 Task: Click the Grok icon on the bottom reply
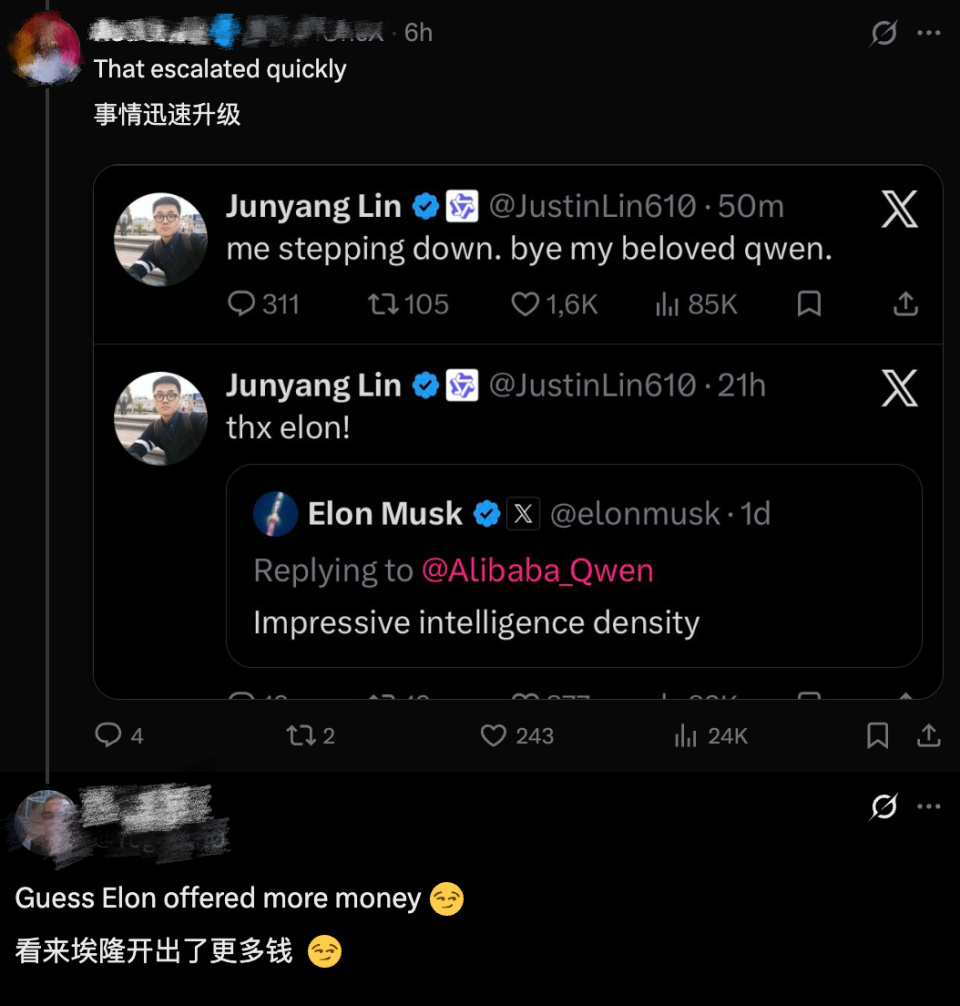(884, 806)
